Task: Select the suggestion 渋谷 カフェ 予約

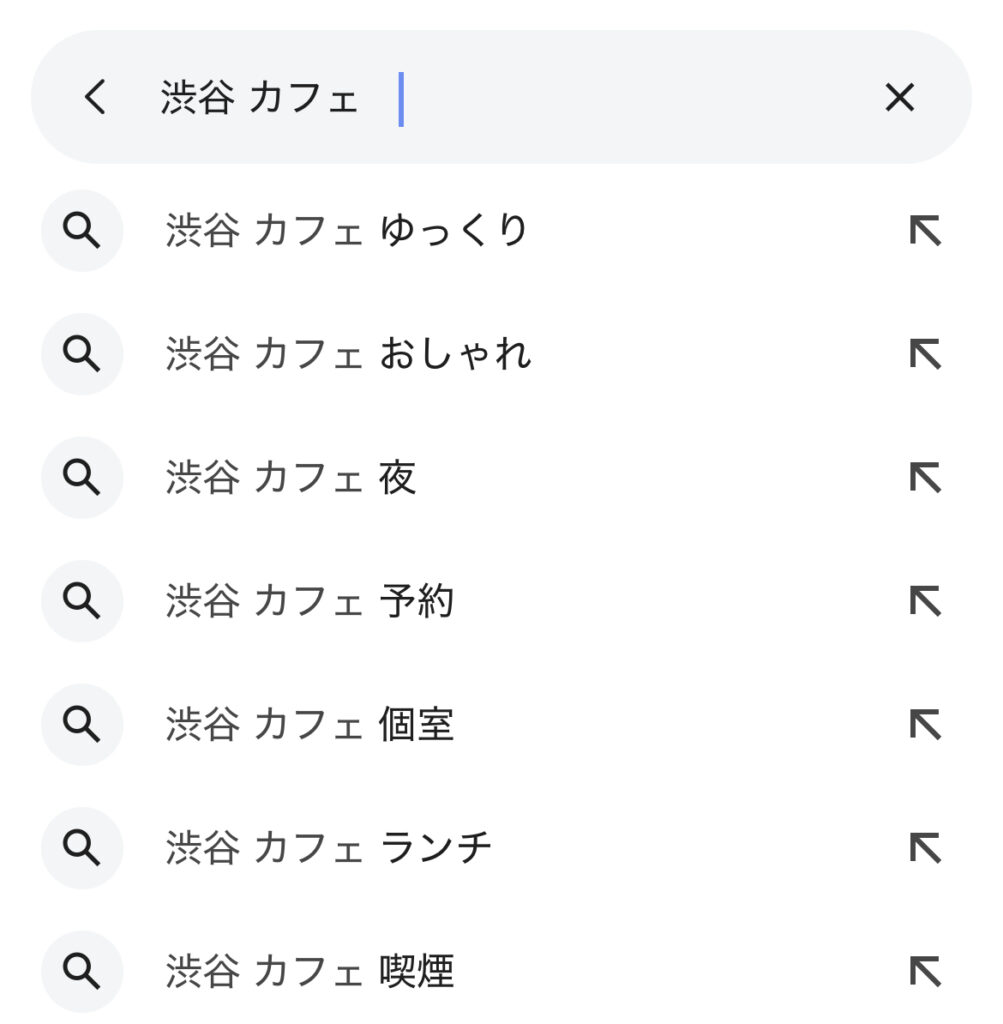Action: click(x=310, y=602)
